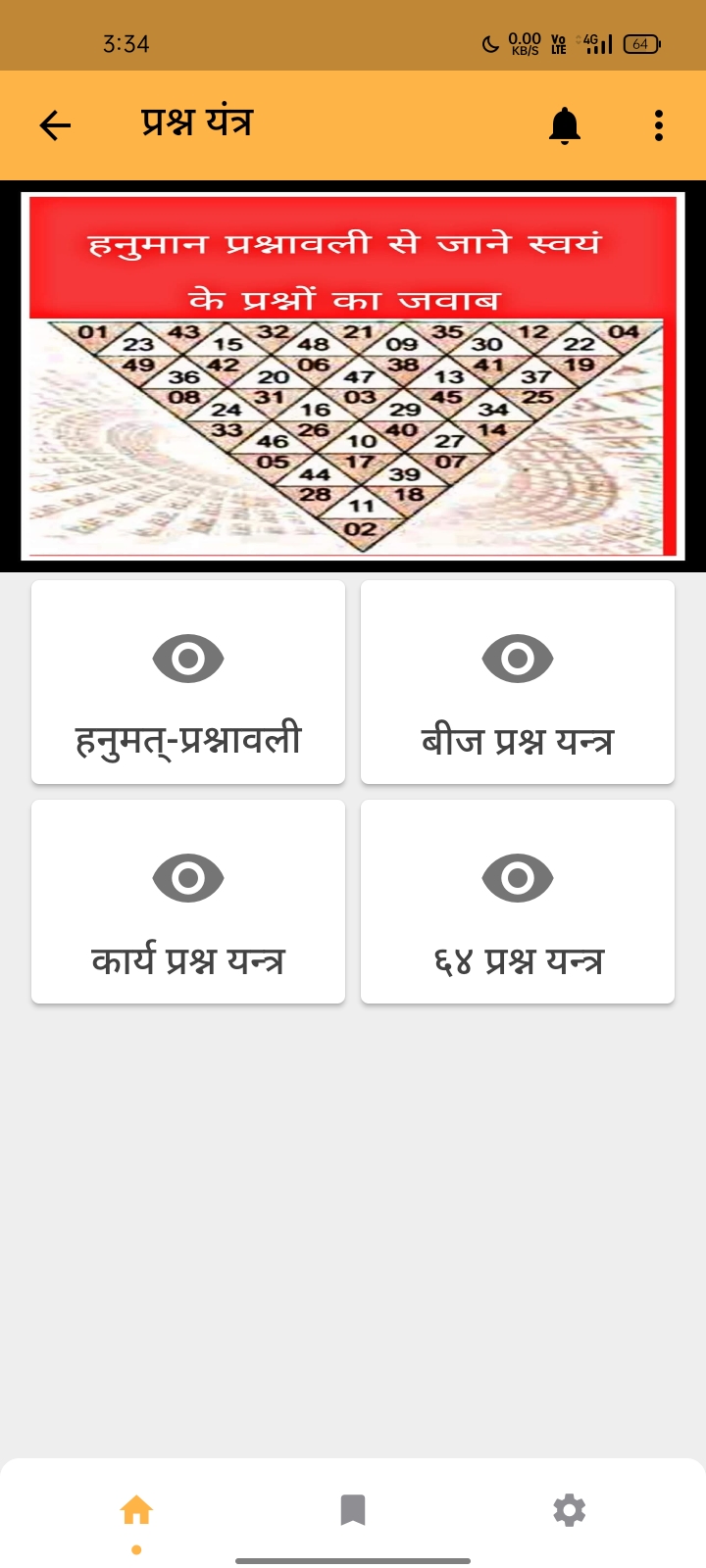The width and height of the screenshot is (706, 1568).
Task: Go back using the top arrow
Action: 56,125
